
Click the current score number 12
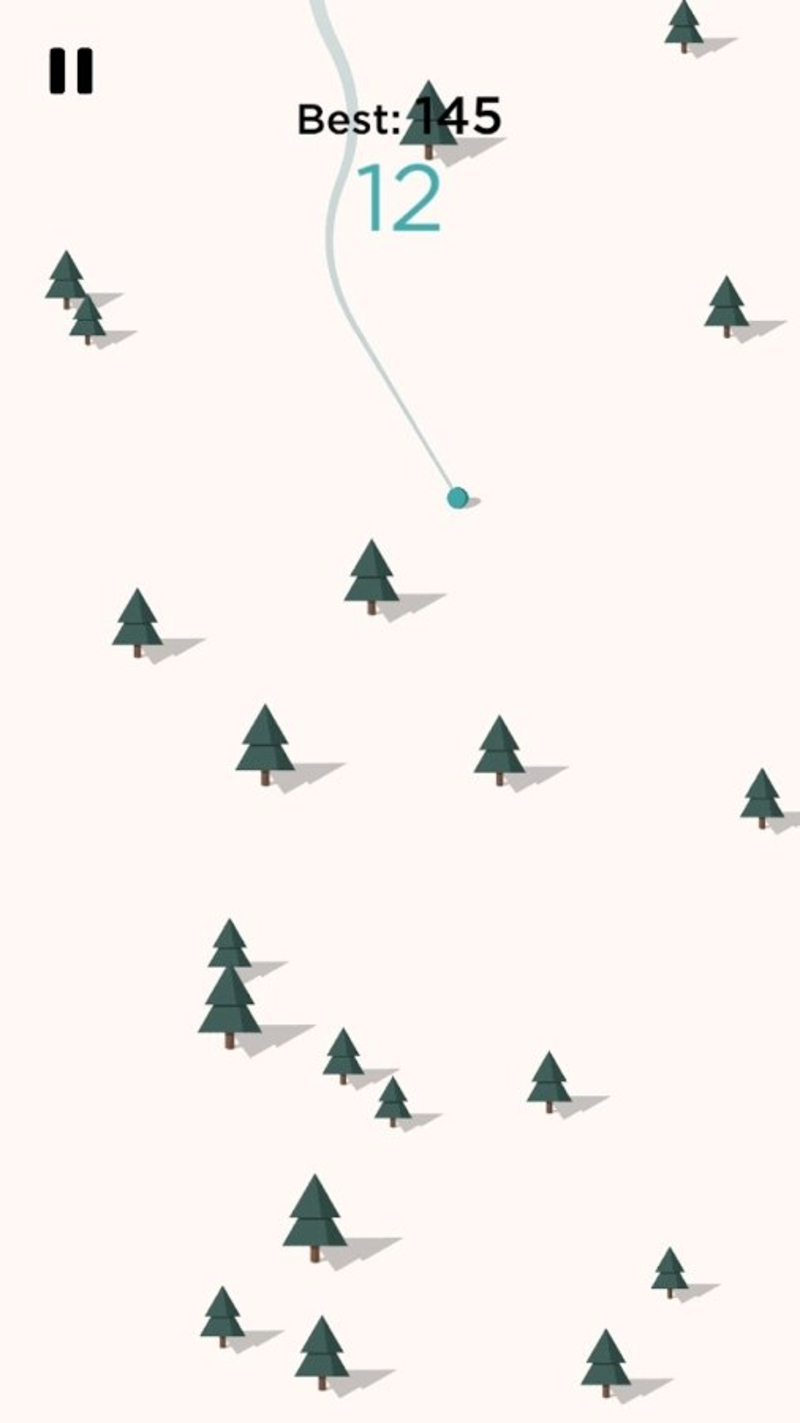pos(398,195)
